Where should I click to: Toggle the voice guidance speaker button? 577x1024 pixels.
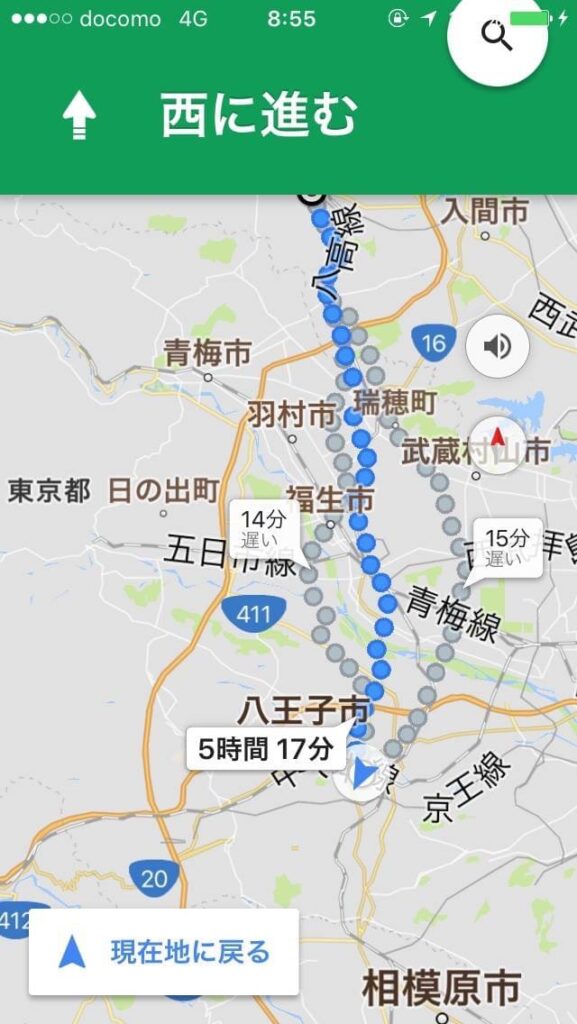click(497, 346)
